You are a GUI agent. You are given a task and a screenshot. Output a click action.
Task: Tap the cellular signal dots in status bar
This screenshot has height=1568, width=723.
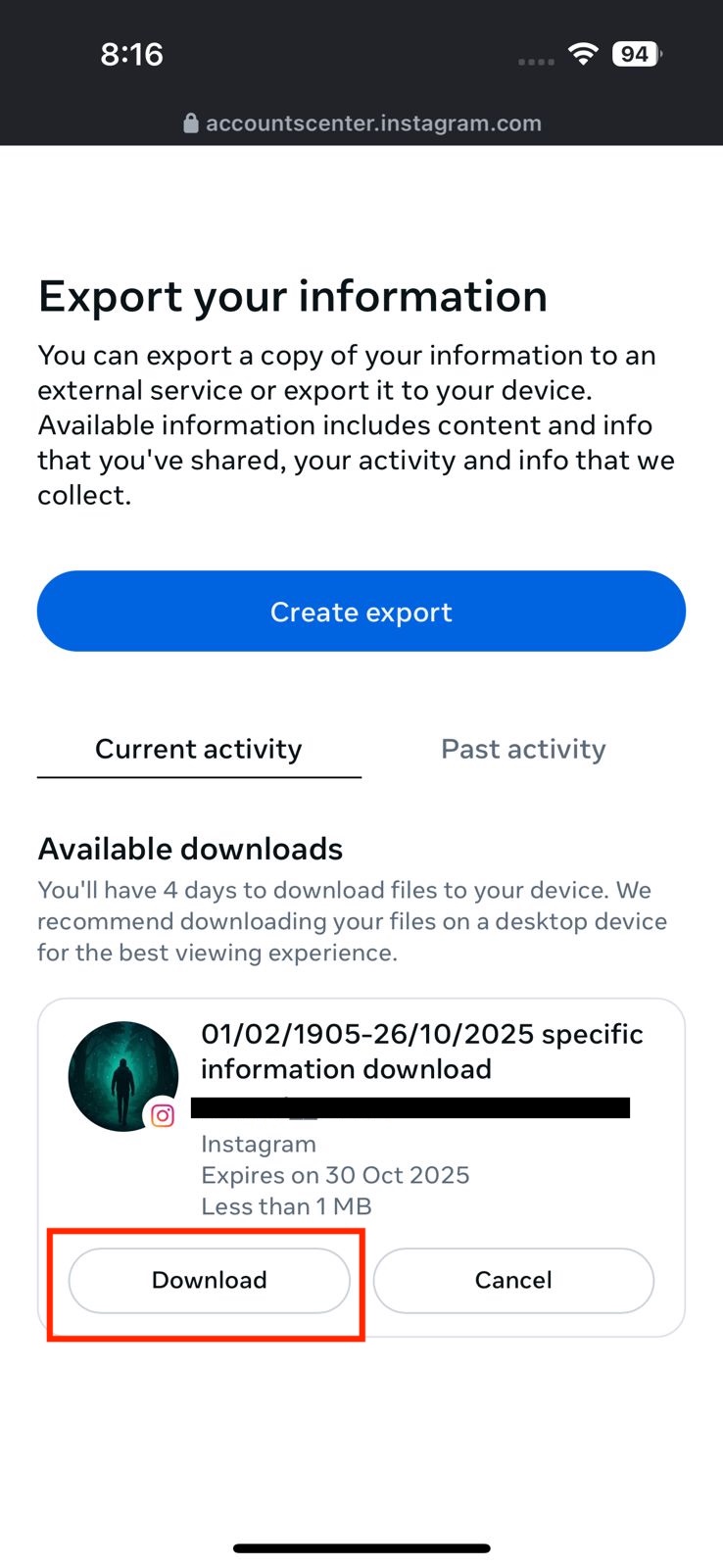(536, 61)
